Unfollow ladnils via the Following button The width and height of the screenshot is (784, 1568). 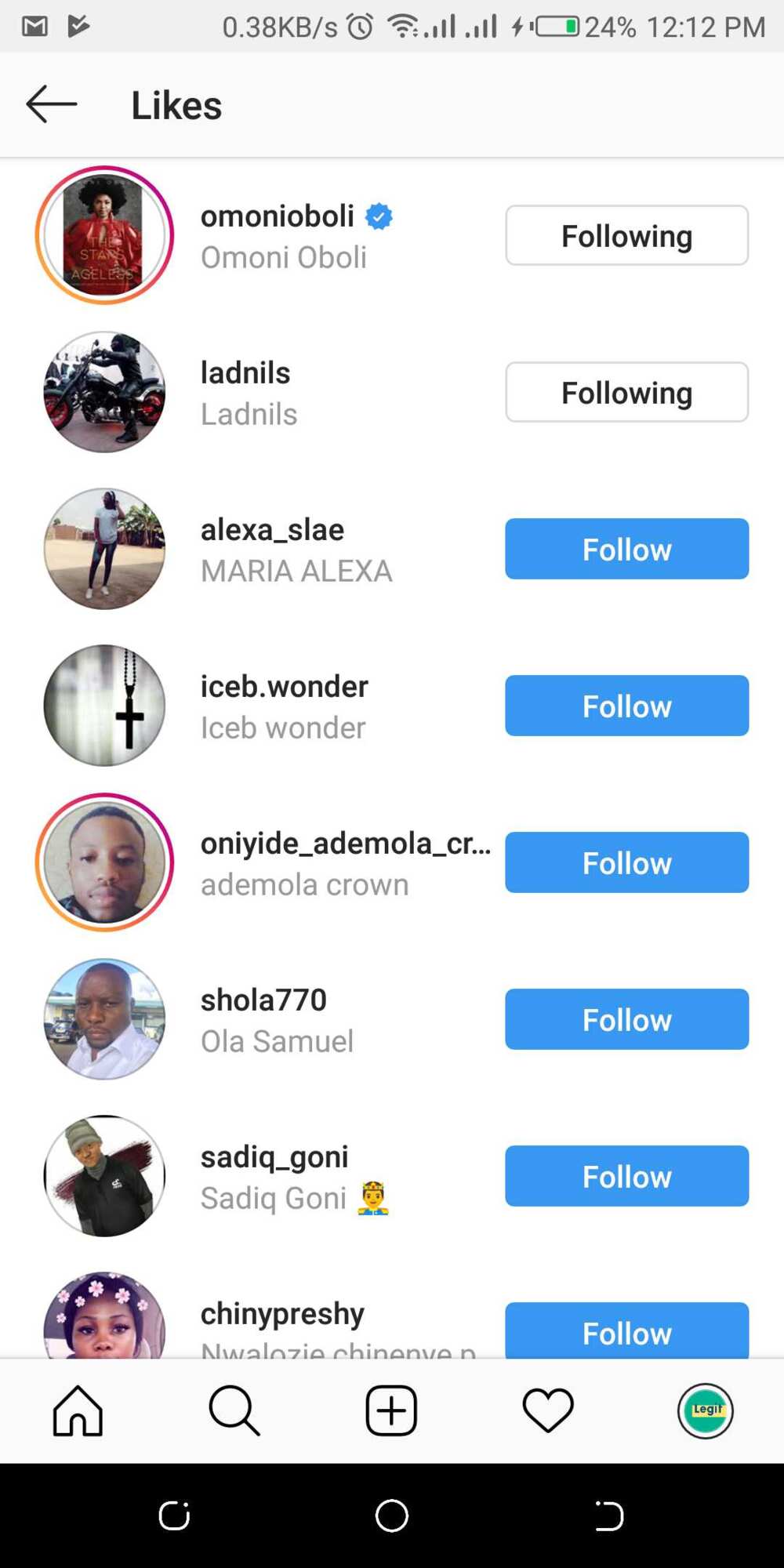tap(626, 392)
